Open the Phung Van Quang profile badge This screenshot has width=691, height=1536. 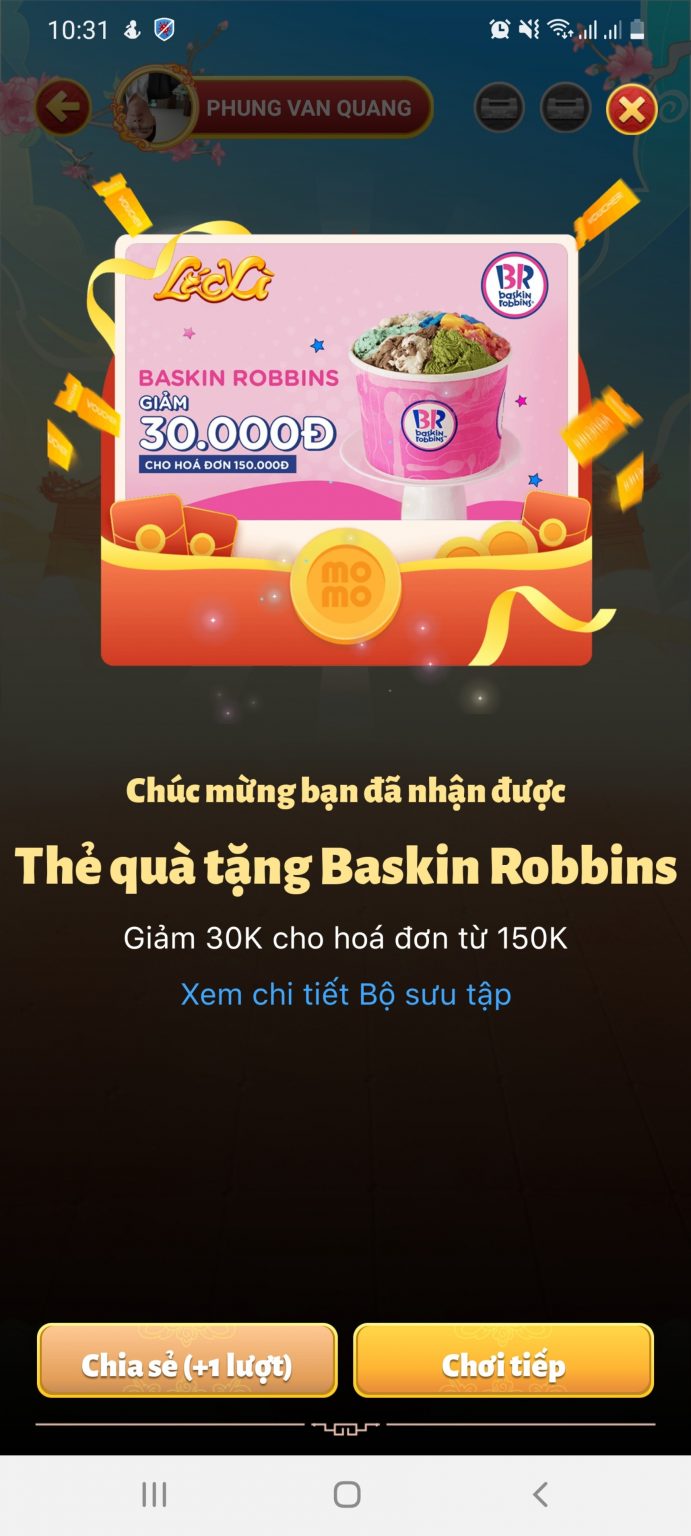tap(276, 108)
